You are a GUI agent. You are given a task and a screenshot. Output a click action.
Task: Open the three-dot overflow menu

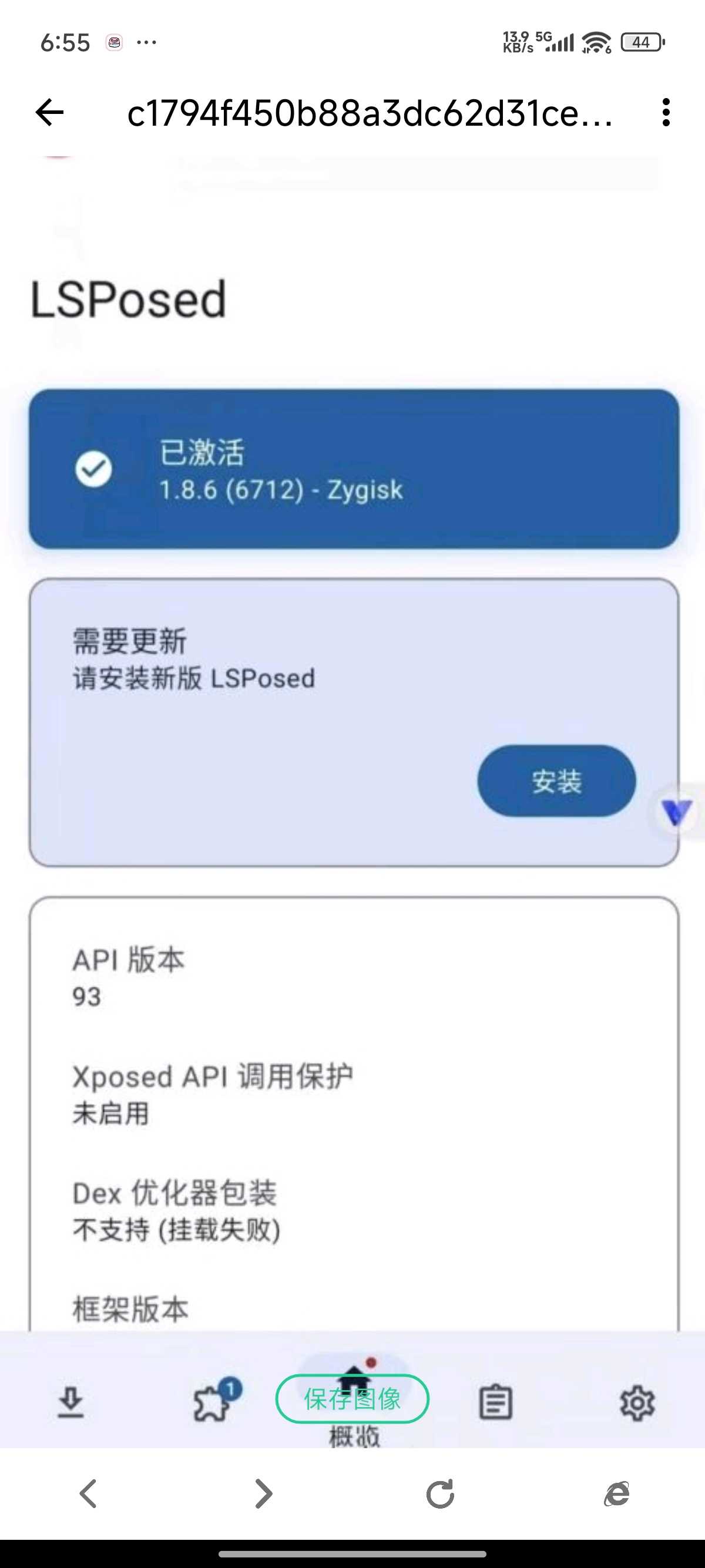(x=666, y=113)
